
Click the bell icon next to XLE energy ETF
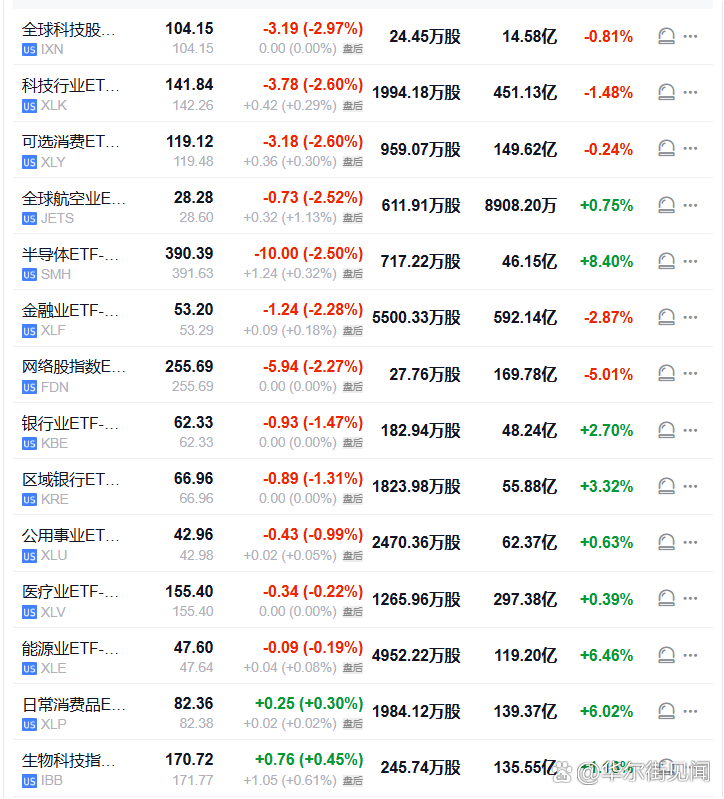(665, 653)
